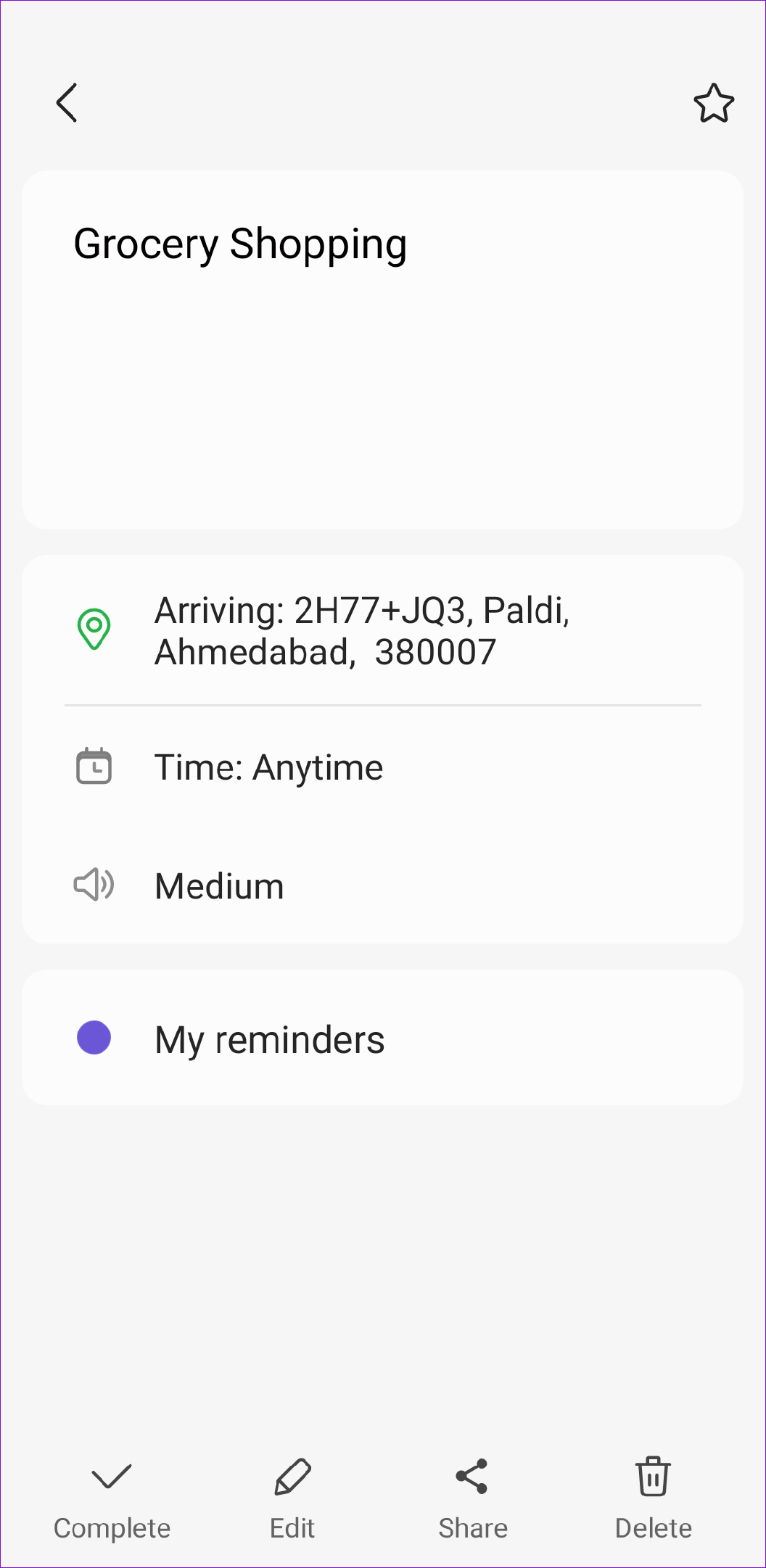Mark this reminder with the star icon
Viewport: 766px width, 1568px height.
(714, 103)
